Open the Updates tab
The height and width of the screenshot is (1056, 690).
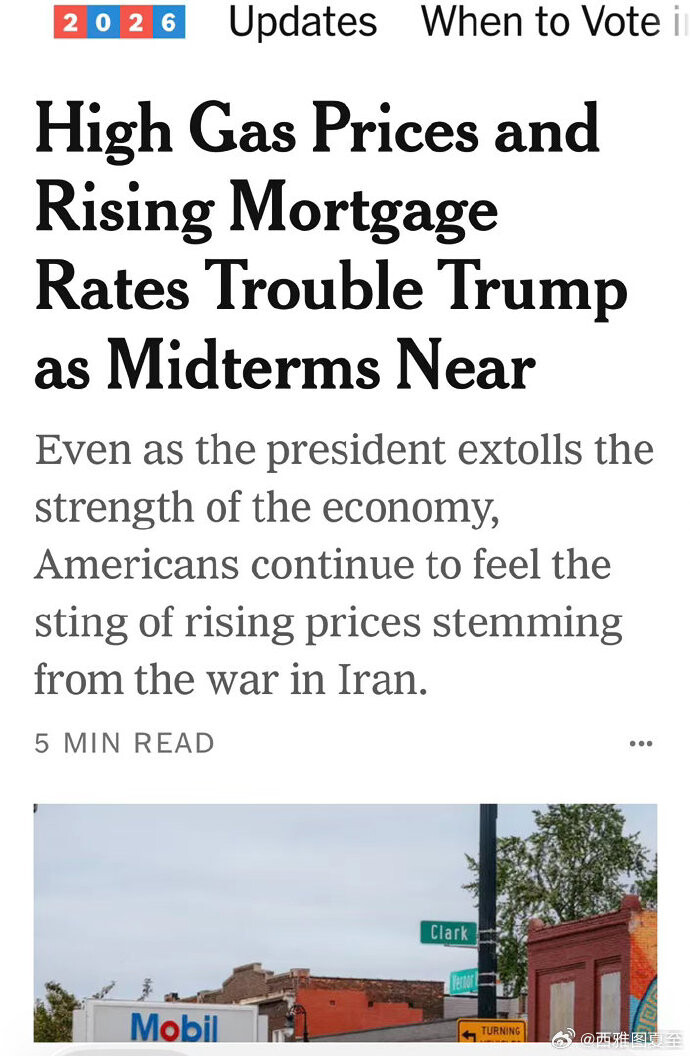click(x=302, y=22)
